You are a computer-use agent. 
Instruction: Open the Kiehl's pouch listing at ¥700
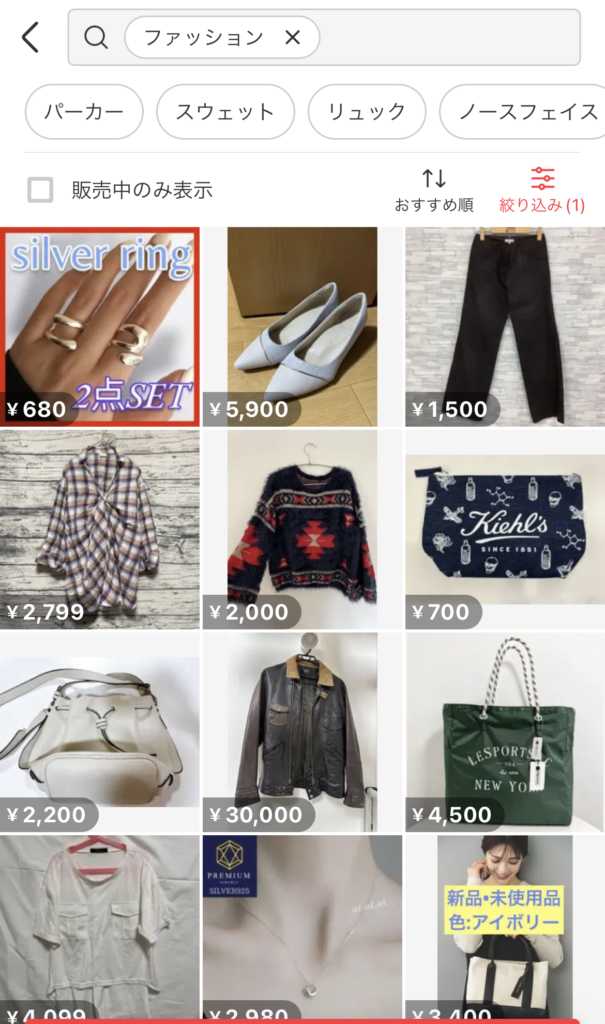pyautogui.click(x=504, y=529)
